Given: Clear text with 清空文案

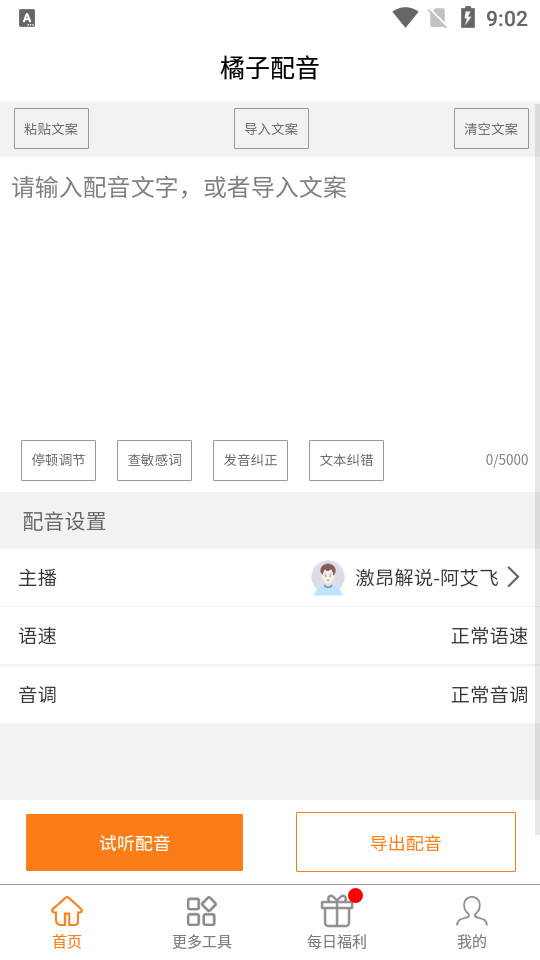Looking at the screenshot, I should [x=491, y=129].
